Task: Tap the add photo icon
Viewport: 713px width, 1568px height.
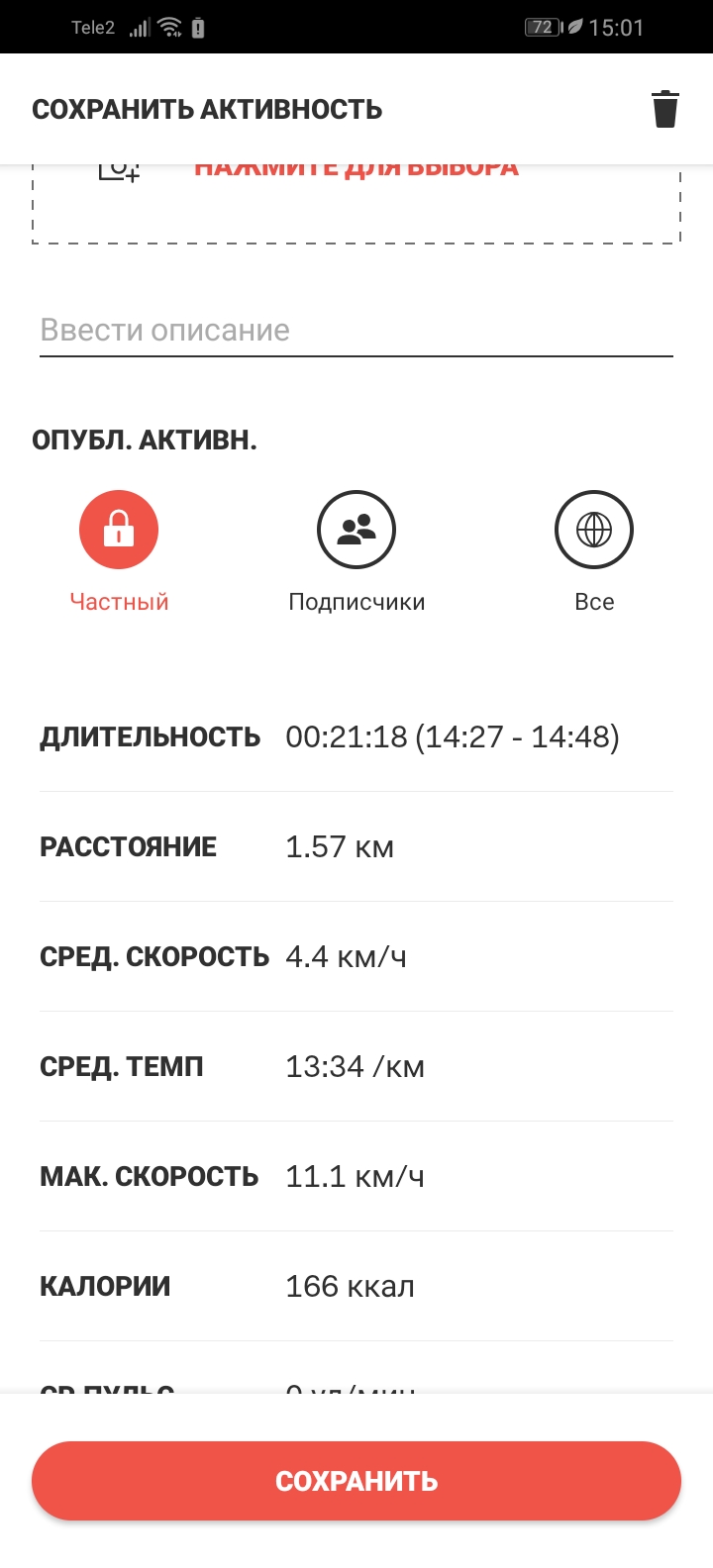Action: tap(119, 168)
